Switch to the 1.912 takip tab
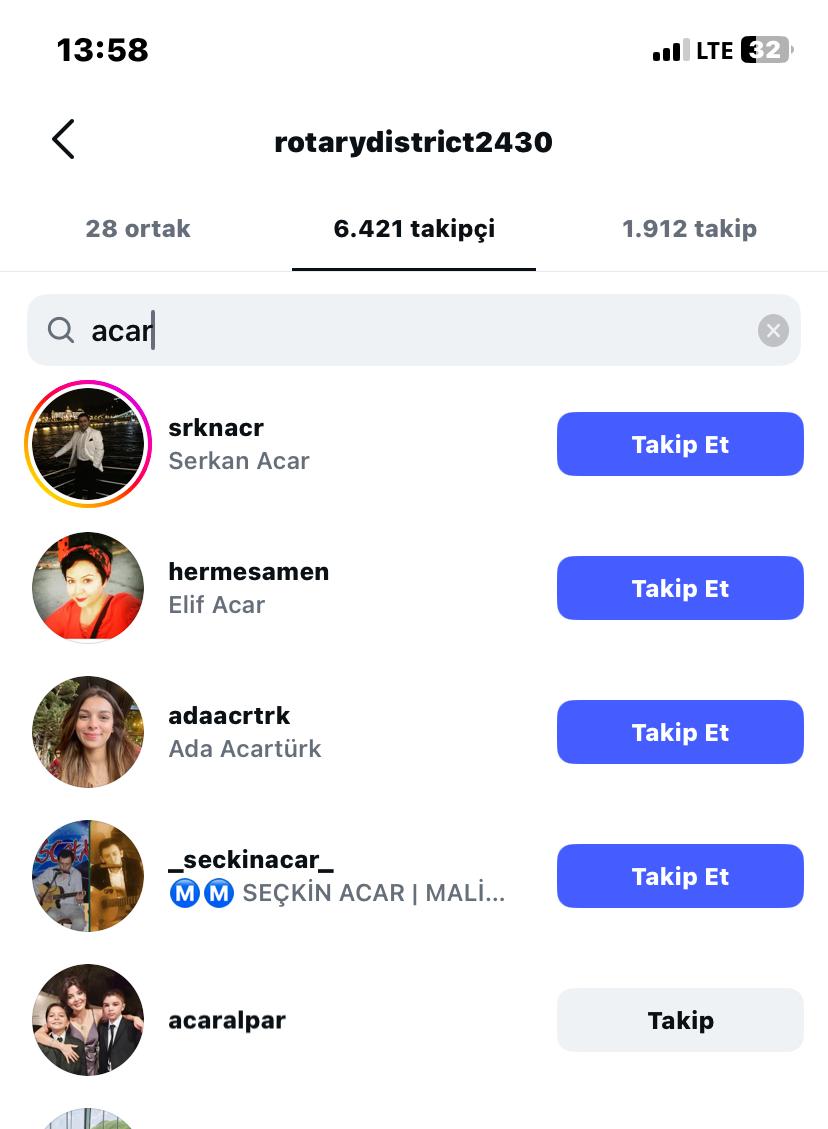Screen dimensions: 828x1129 (x=689, y=229)
